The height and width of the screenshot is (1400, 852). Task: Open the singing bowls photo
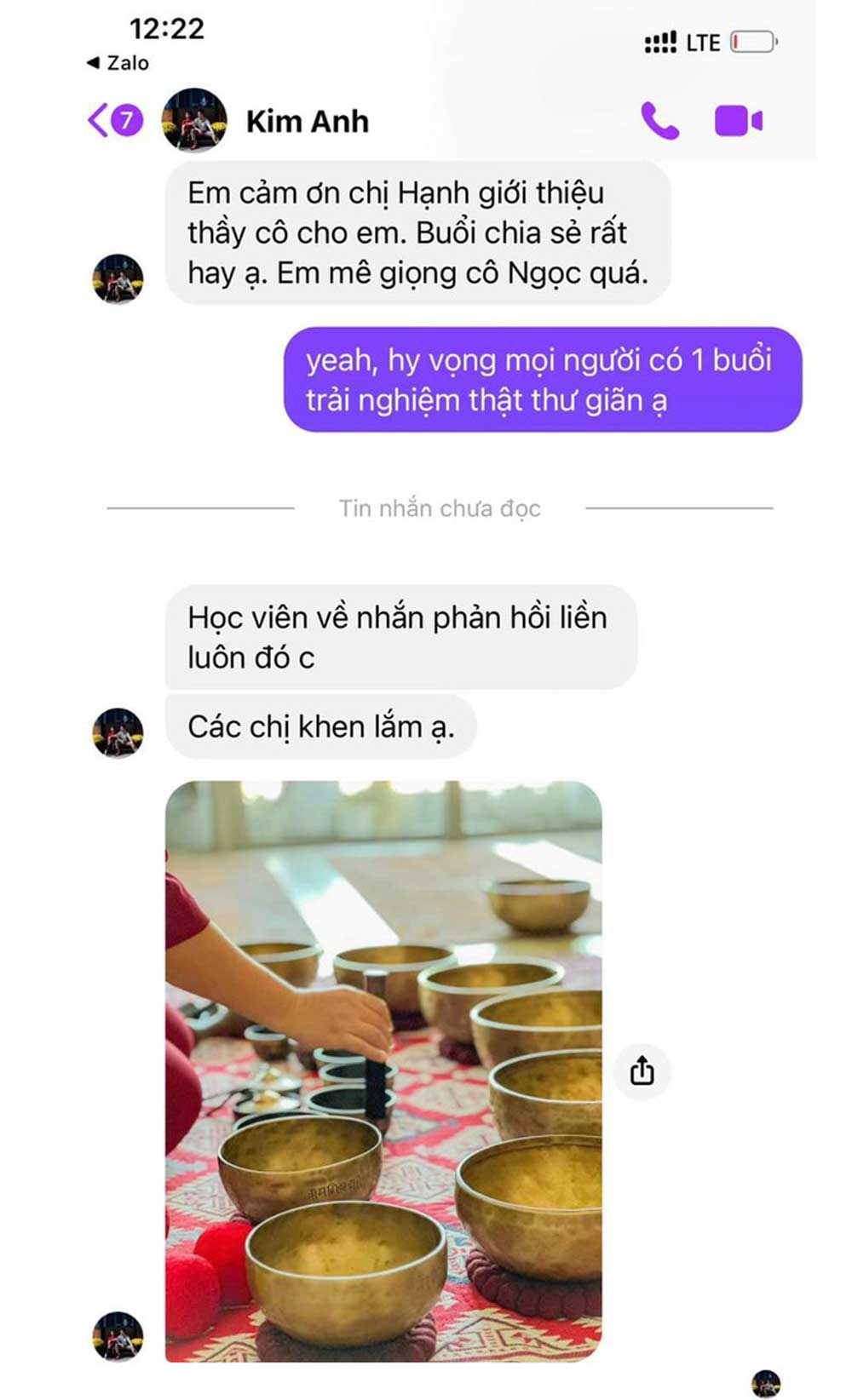383,1070
